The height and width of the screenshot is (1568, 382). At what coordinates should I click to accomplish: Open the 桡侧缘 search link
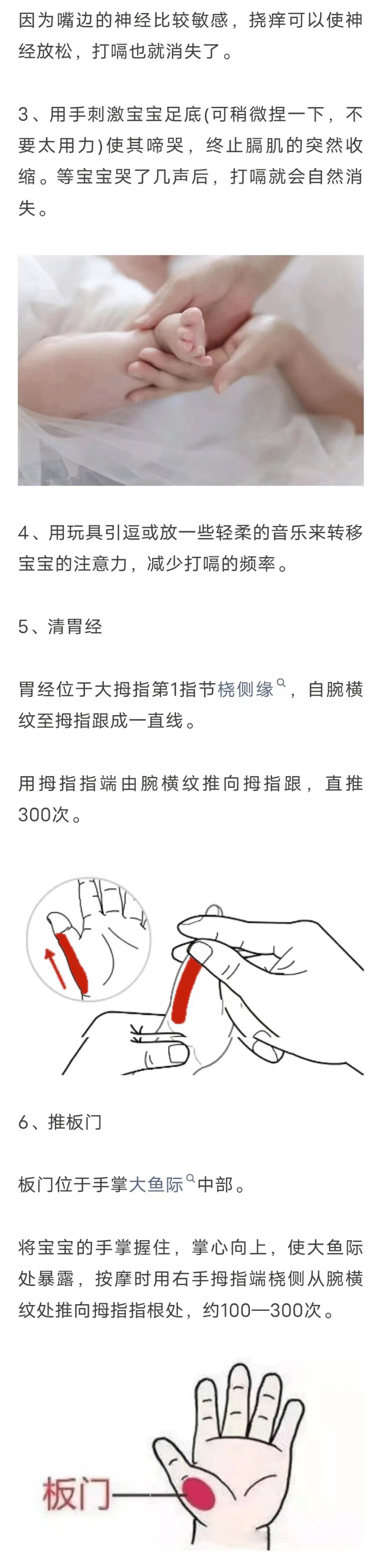246,689
